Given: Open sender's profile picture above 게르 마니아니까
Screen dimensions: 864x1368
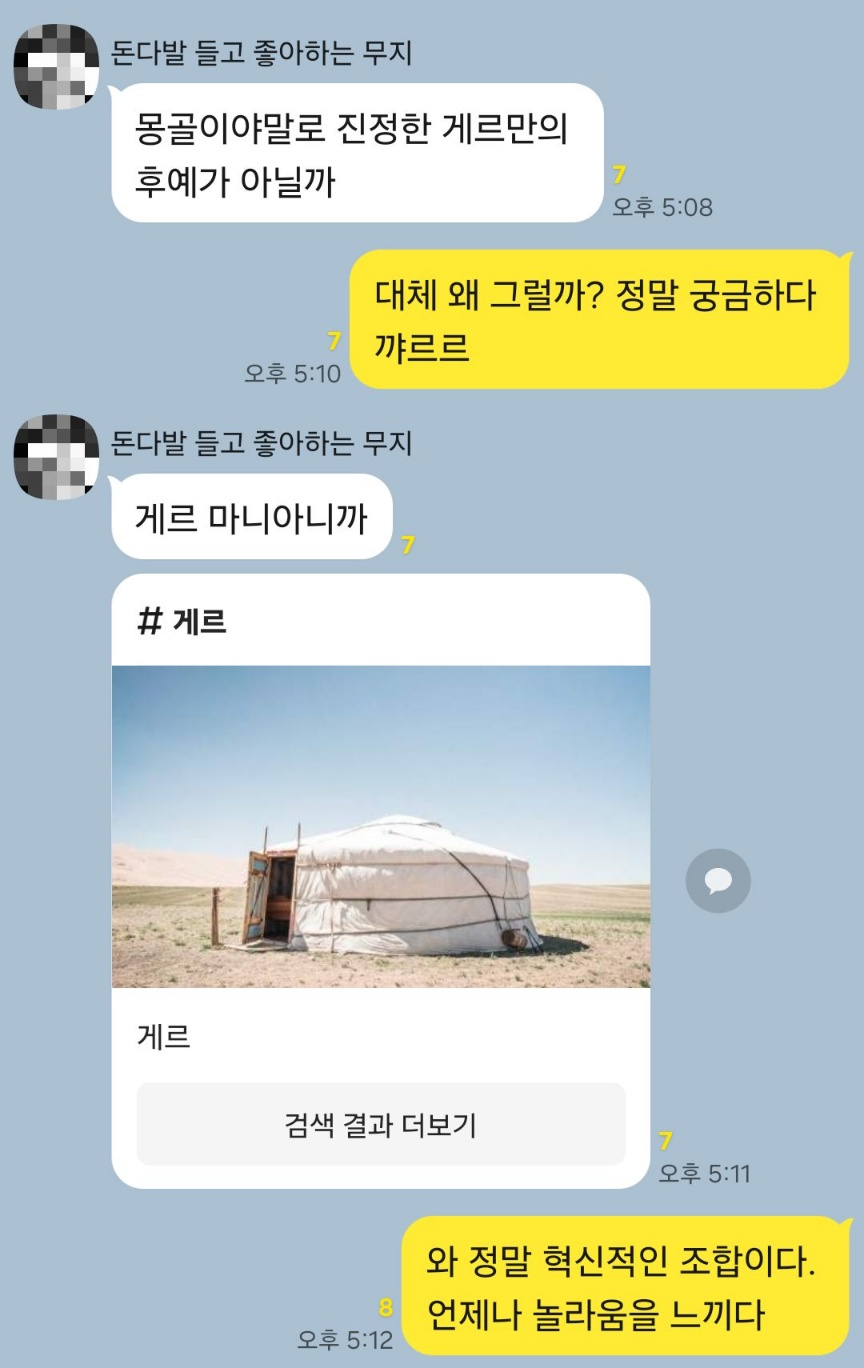Looking at the screenshot, I should click(x=56, y=456).
